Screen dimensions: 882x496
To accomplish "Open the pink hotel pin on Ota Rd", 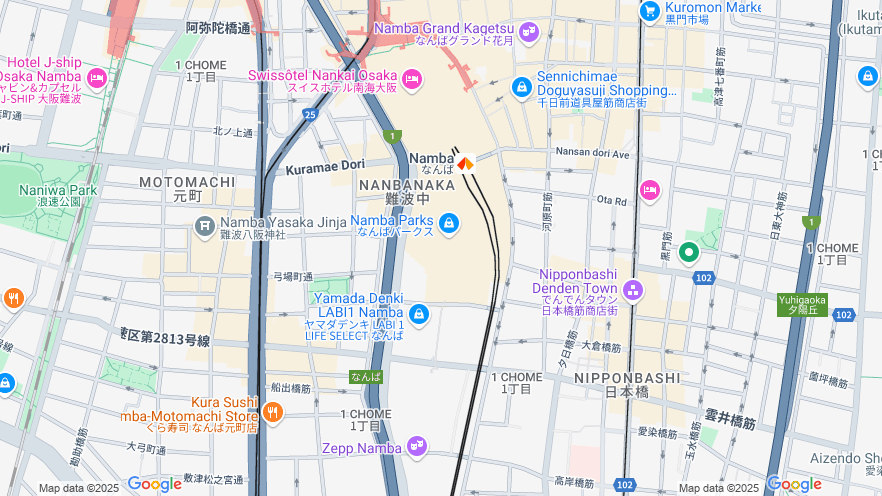I will [651, 190].
